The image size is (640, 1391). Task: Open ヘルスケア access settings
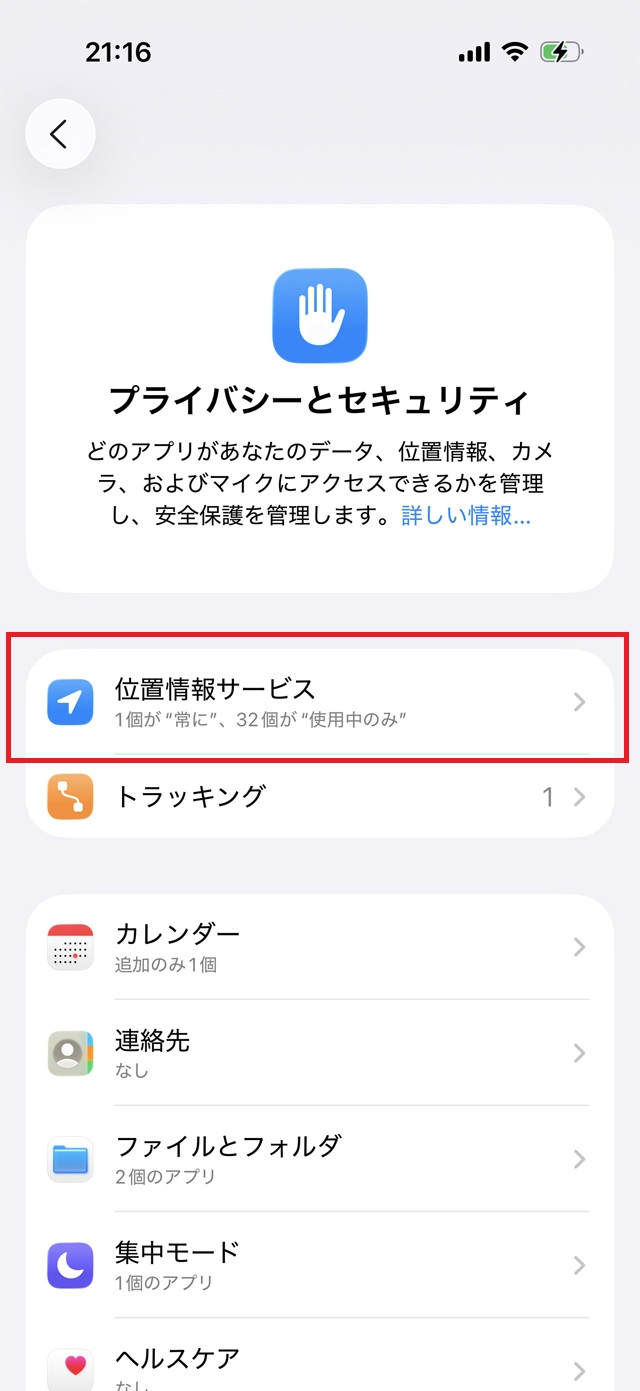319,1364
